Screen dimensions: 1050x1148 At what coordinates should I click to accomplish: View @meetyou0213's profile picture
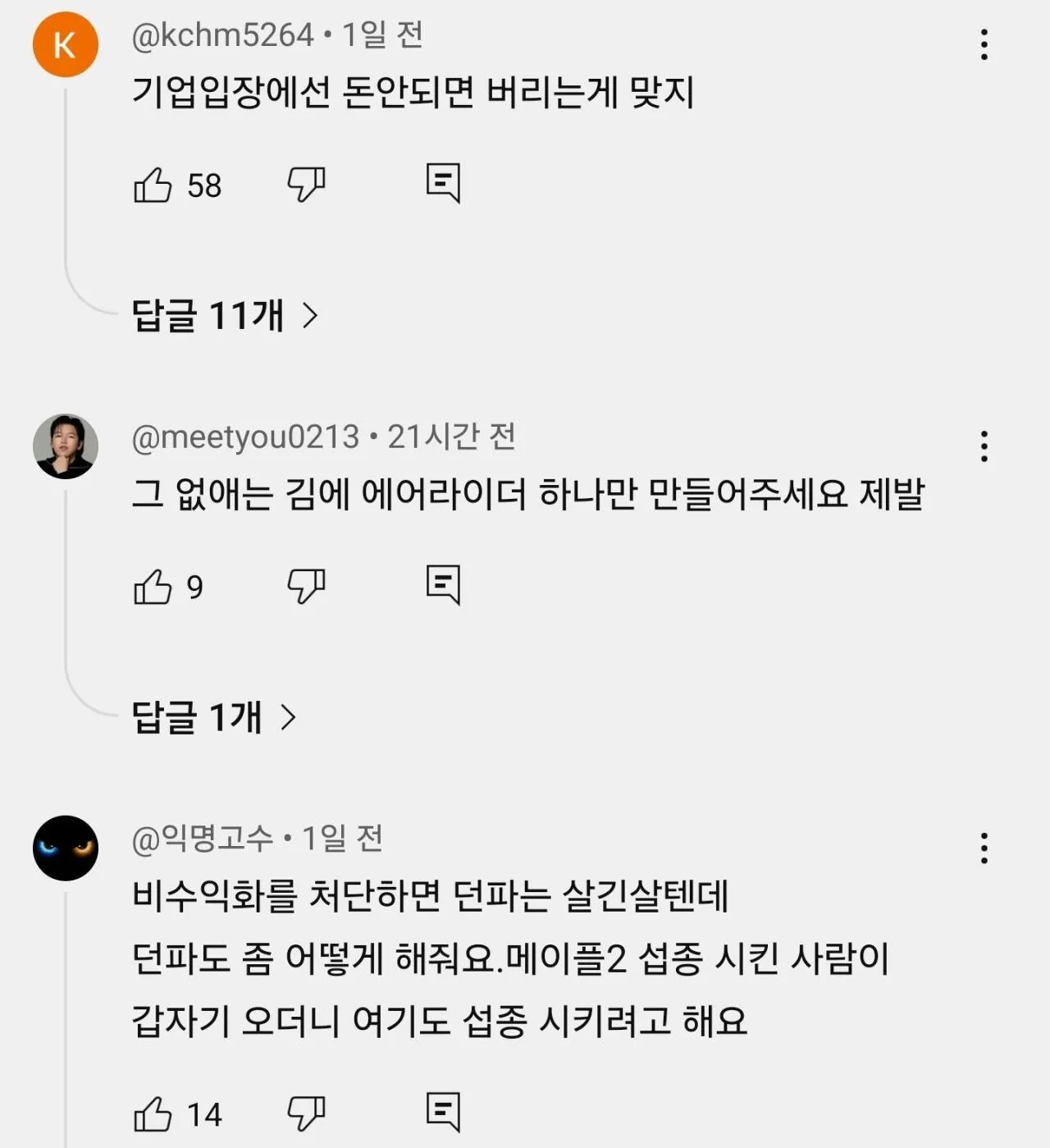click(x=65, y=446)
